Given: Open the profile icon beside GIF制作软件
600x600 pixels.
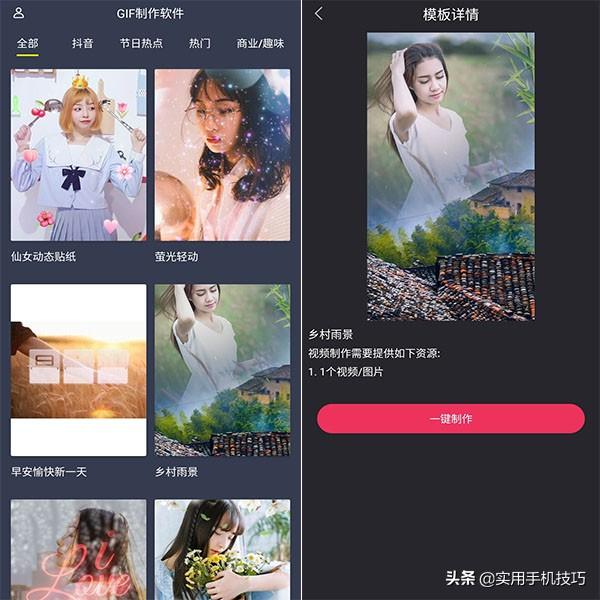Looking at the screenshot, I should pyautogui.click(x=19, y=14).
